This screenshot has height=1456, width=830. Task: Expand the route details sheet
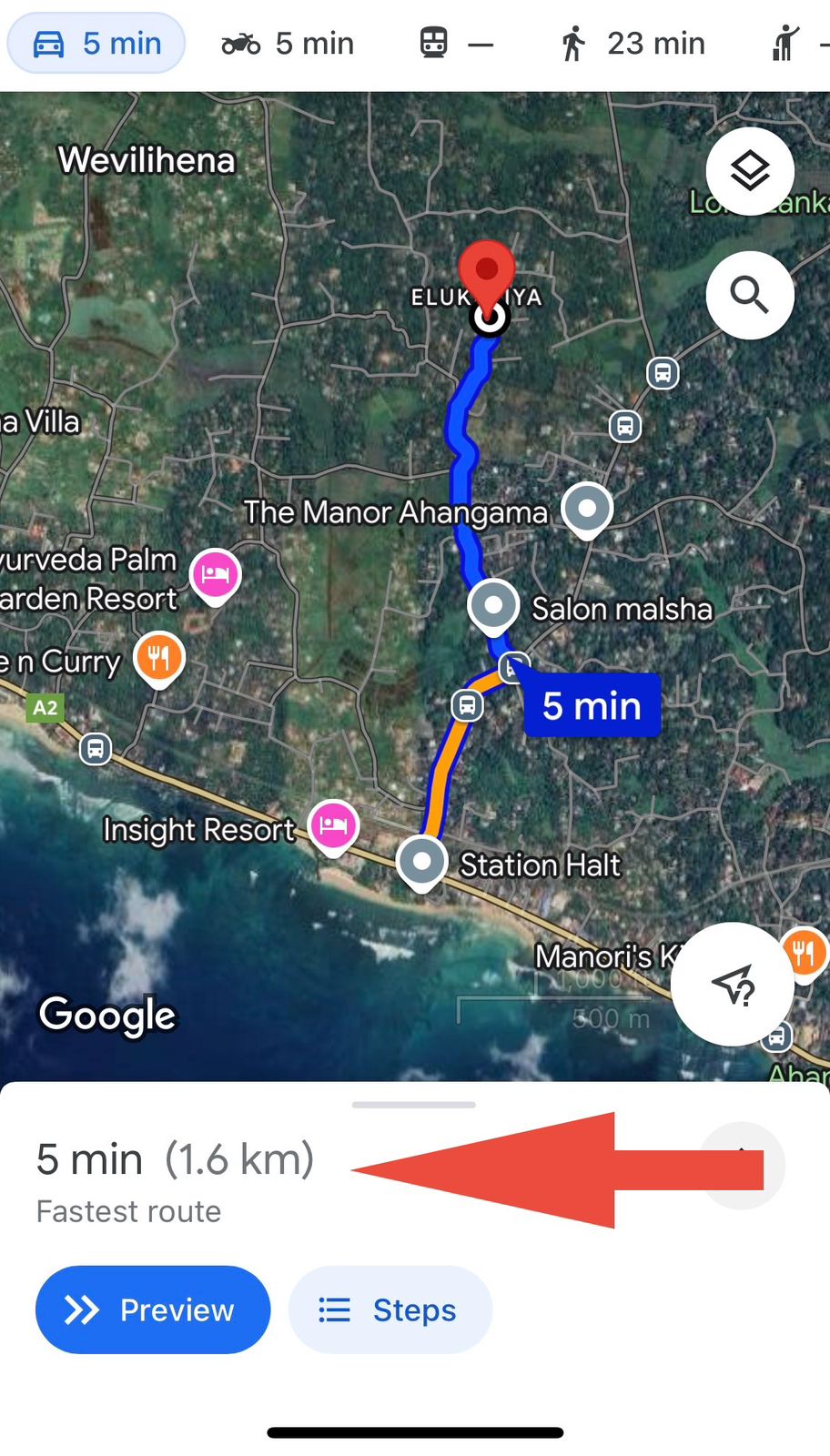[x=742, y=1166]
